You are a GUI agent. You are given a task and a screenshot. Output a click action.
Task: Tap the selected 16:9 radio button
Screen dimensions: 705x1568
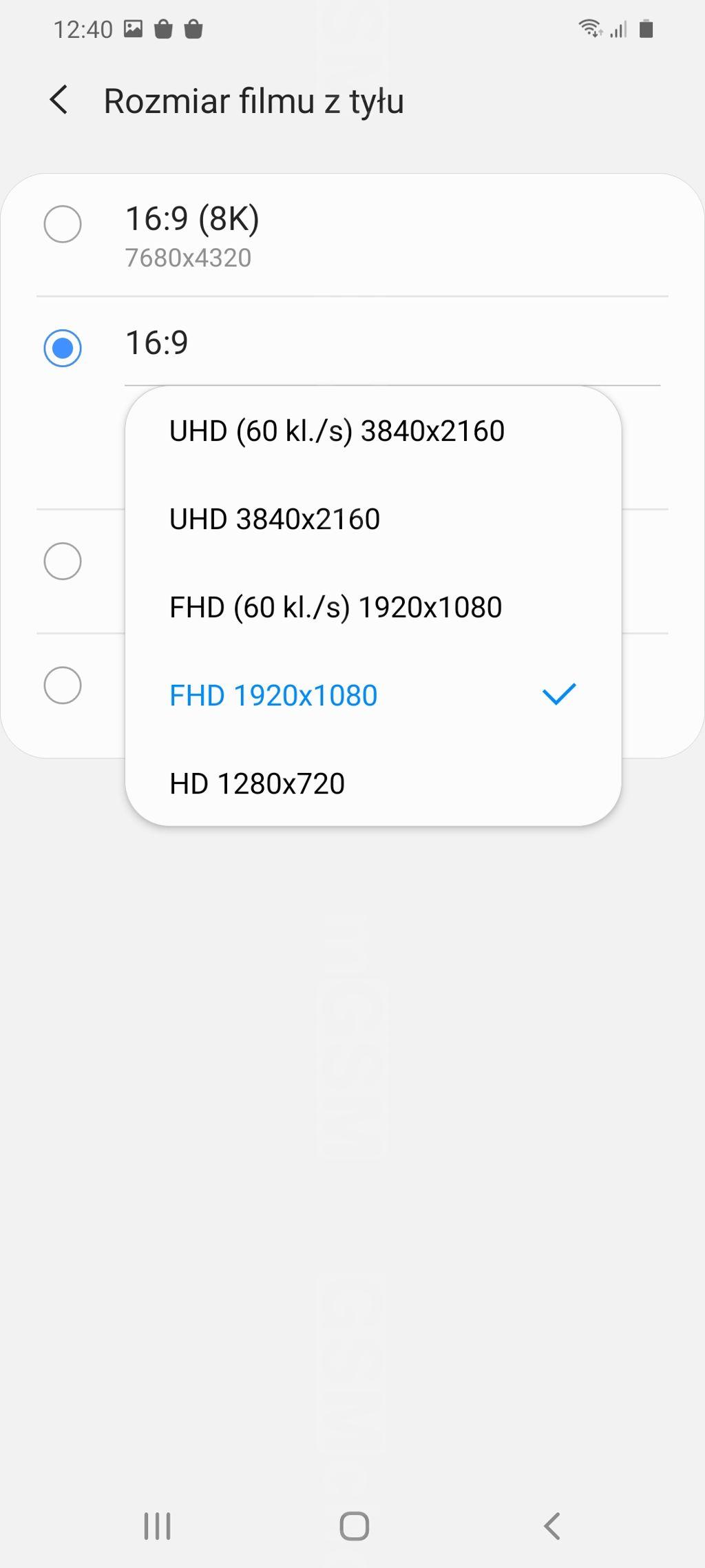[x=63, y=347]
